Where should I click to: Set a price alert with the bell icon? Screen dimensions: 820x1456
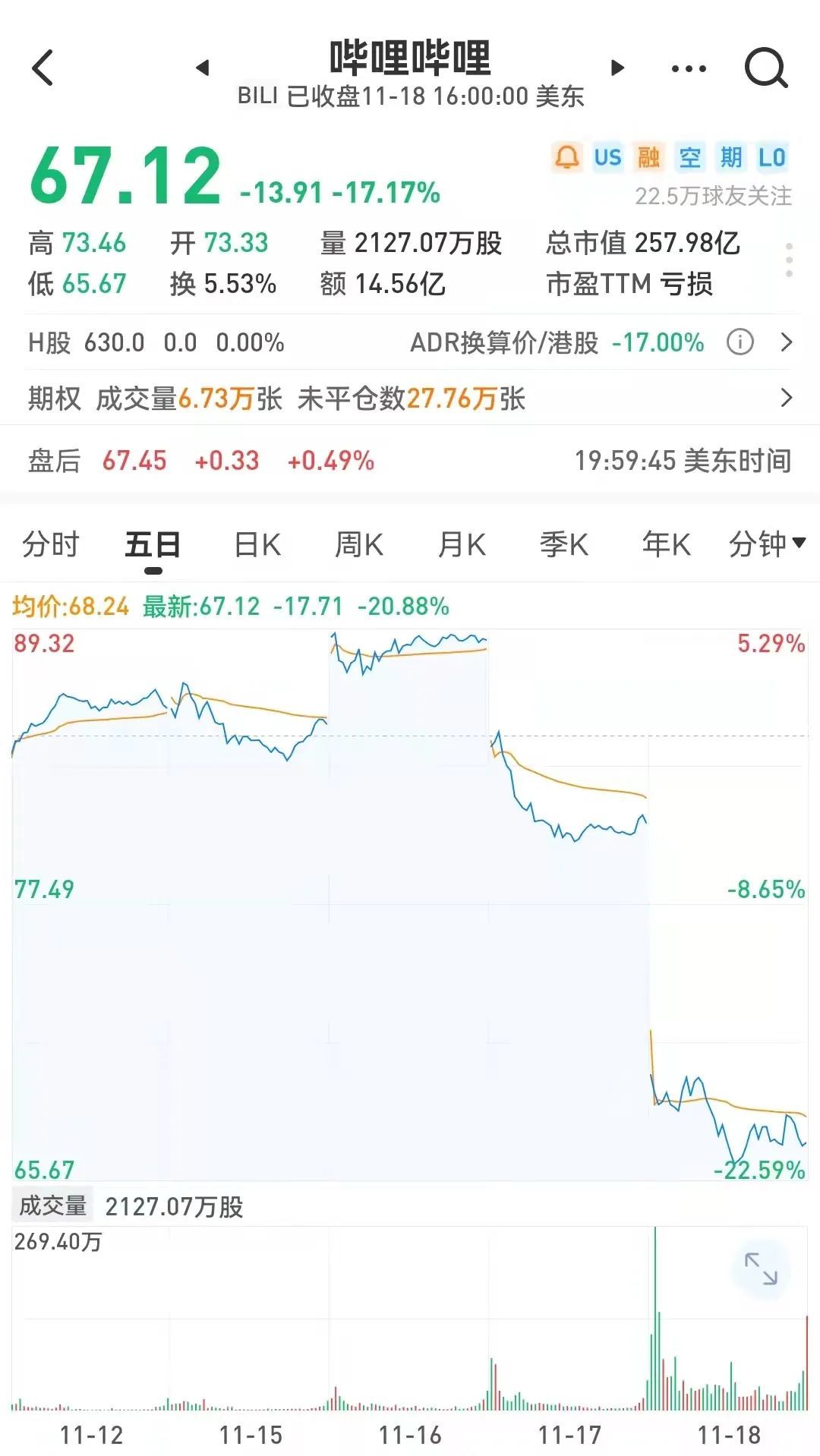tap(566, 157)
